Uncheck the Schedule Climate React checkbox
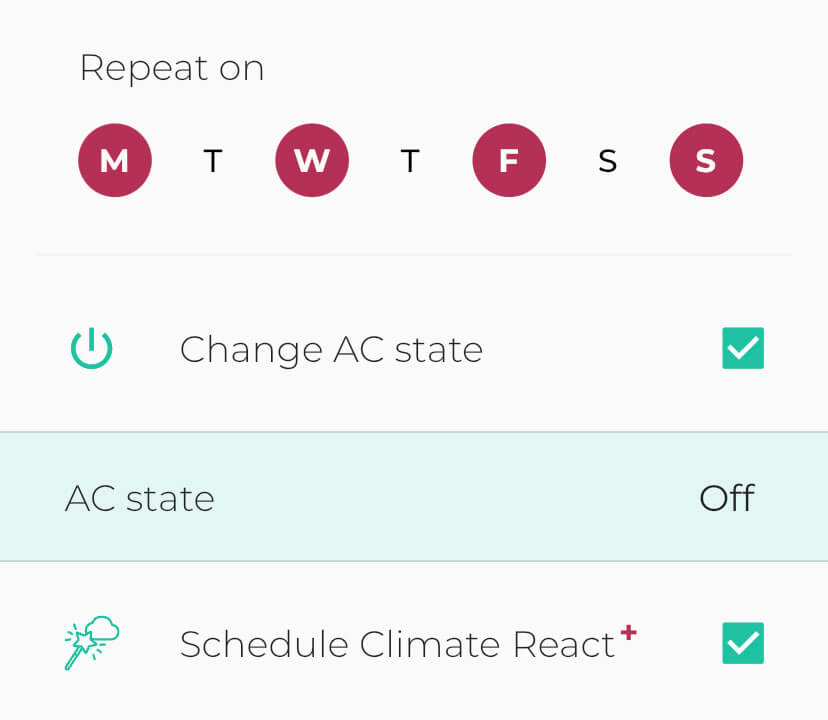 coord(743,643)
